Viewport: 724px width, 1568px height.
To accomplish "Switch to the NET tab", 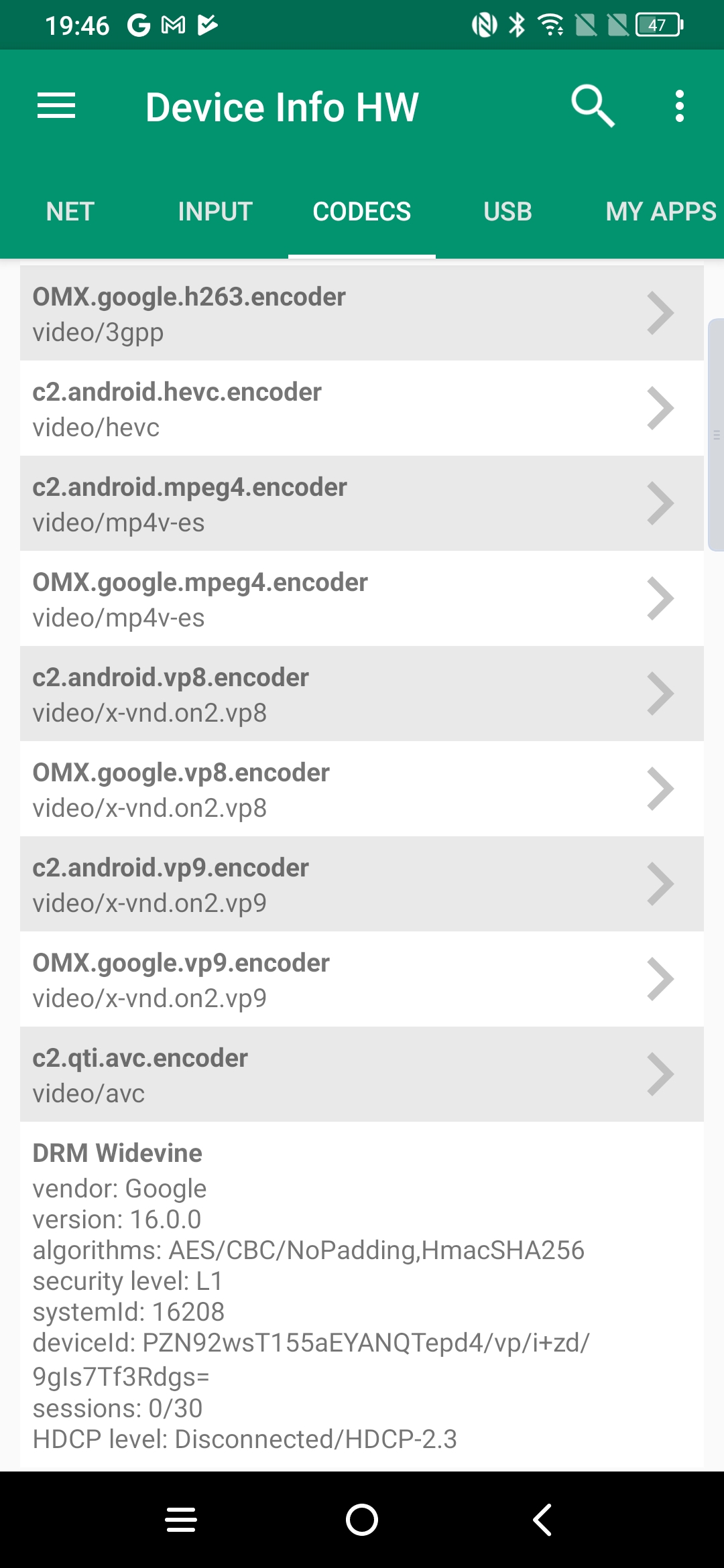I will click(70, 212).
